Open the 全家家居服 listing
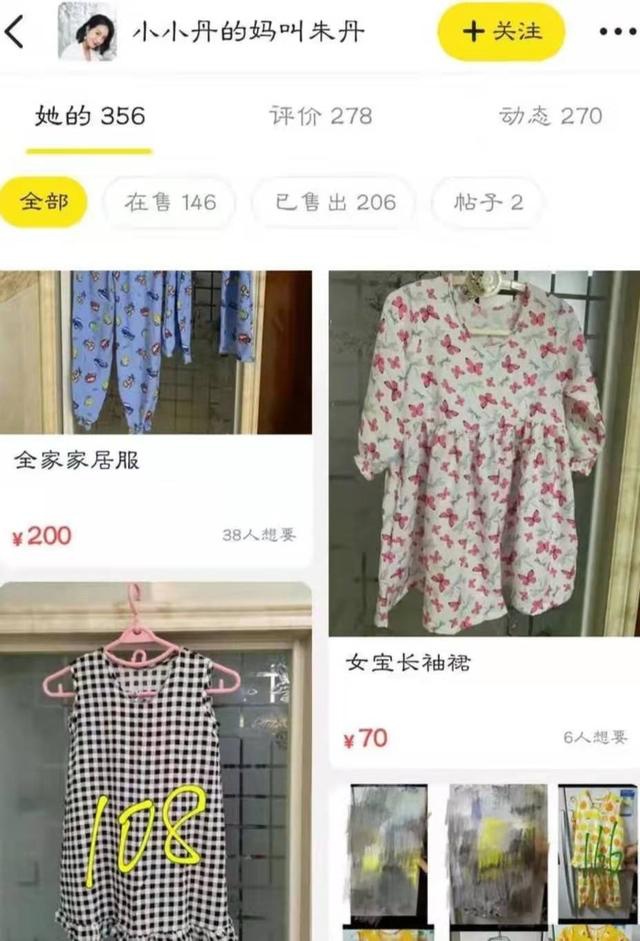The width and height of the screenshot is (640, 941). click(155, 420)
